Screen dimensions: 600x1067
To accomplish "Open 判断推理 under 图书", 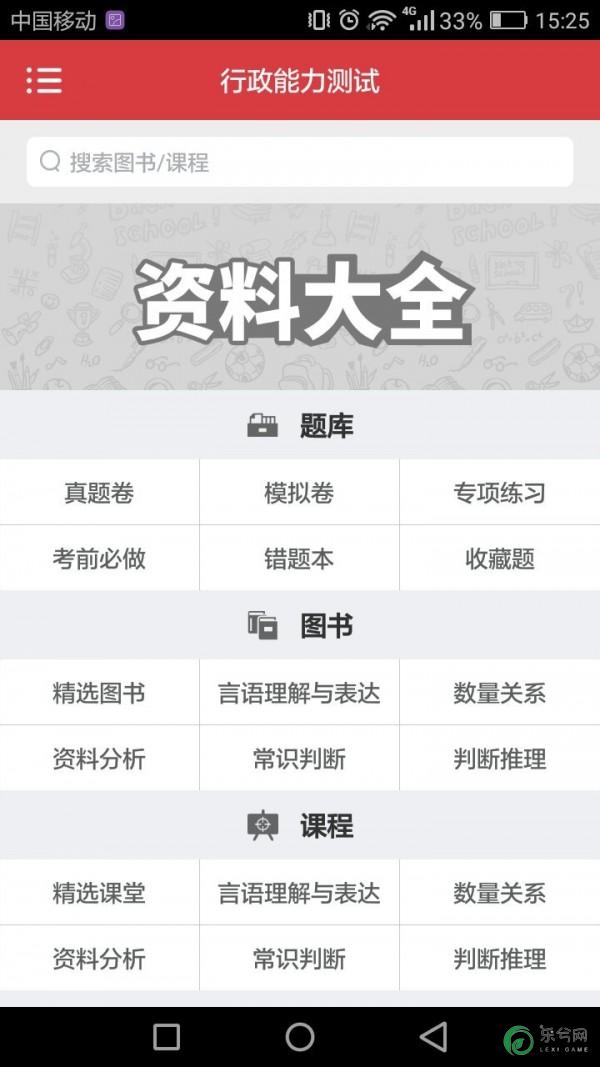I will (x=499, y=759).
